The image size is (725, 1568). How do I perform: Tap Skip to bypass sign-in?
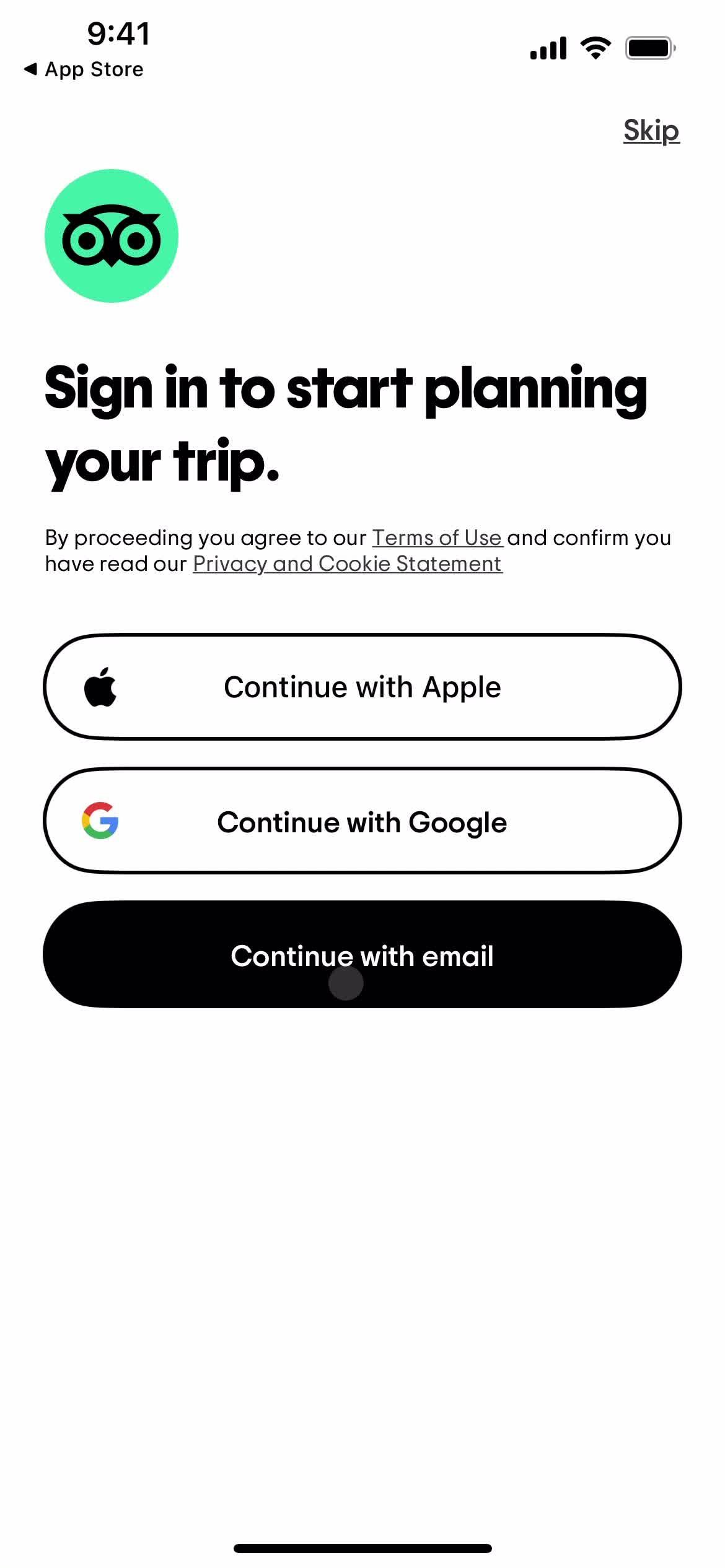(x=651, y=131)
